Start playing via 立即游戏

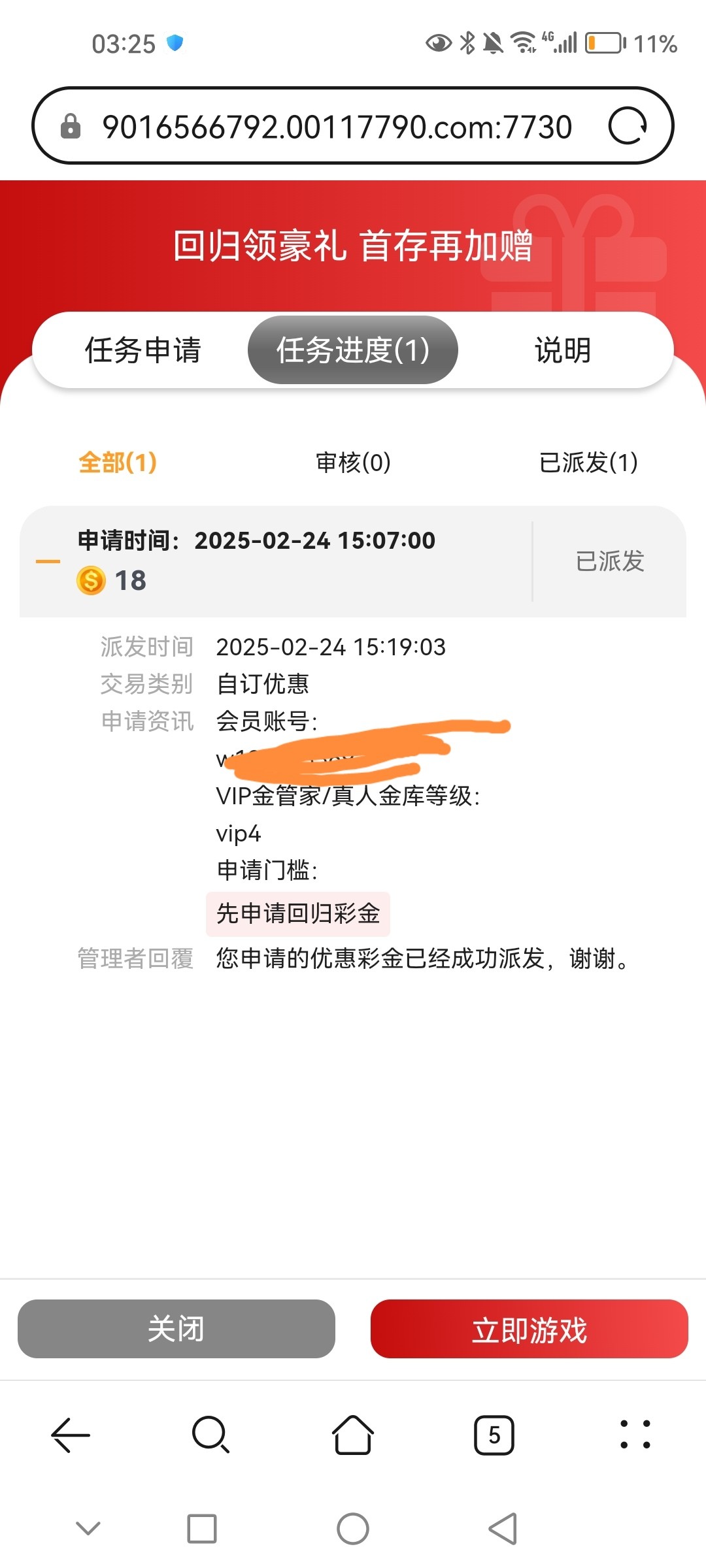[x=529, y=1329]
